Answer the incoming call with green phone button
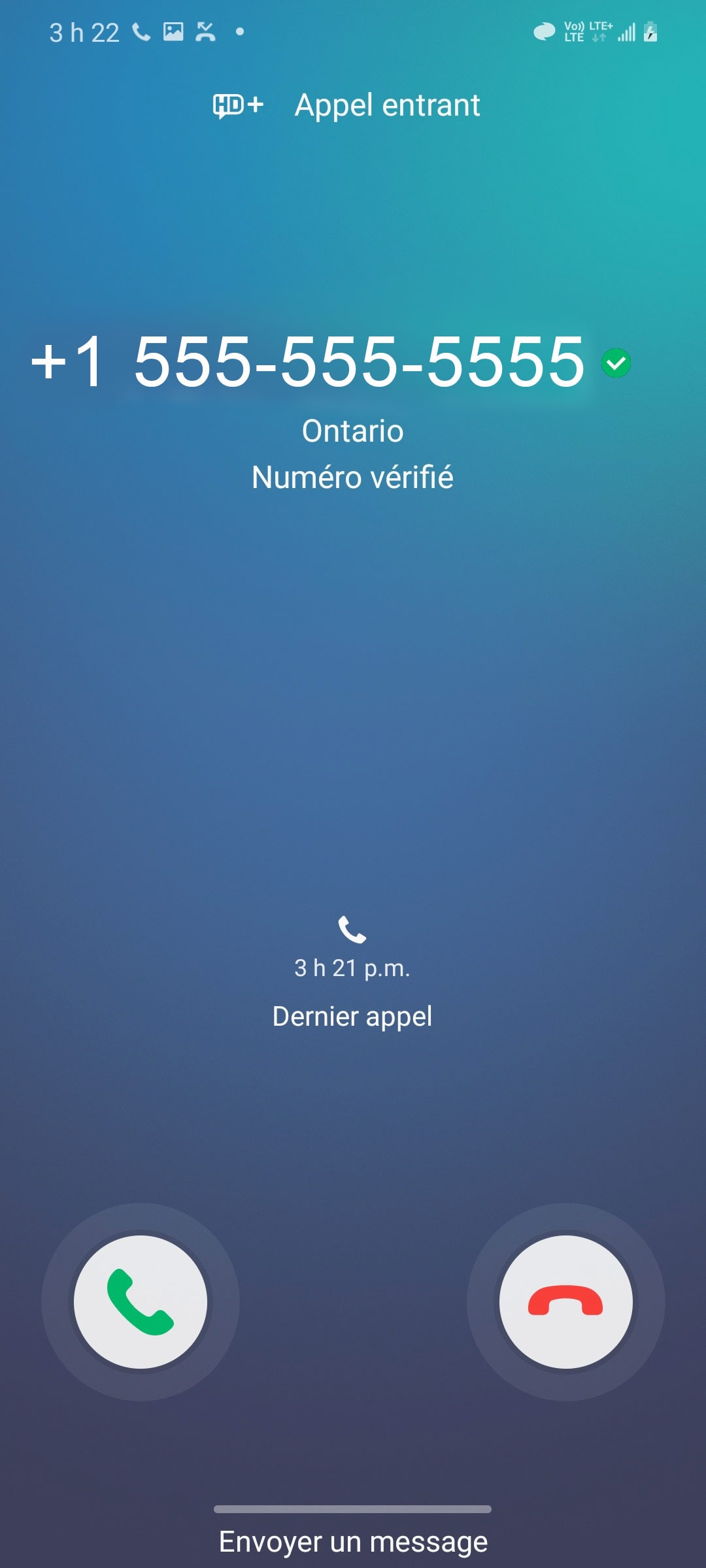This screenshot has width=706, height=1568. (x=141, y=1301)
